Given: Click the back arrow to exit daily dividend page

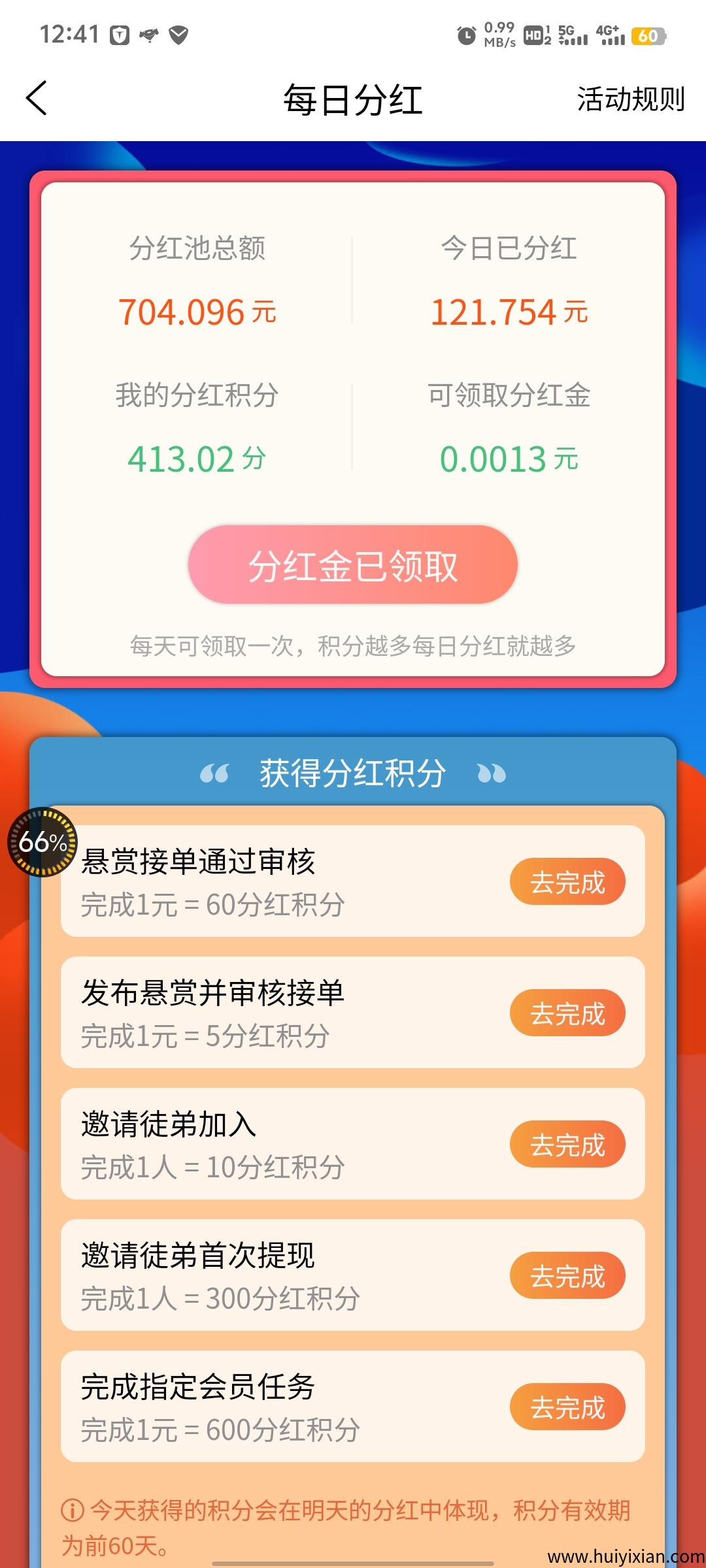Looking at the screenshot, I should (35, 99).
